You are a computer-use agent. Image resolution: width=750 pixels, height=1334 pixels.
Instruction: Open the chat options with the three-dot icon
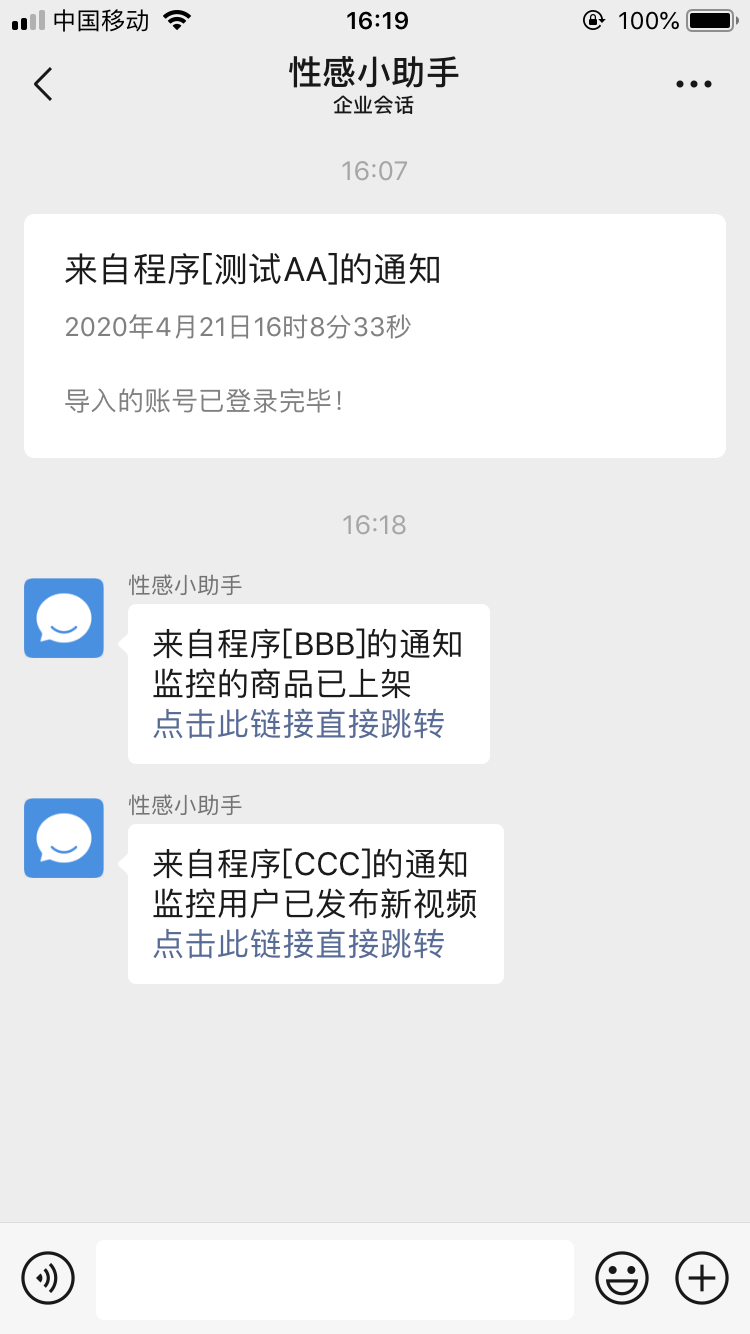click(x=693, y=84)
